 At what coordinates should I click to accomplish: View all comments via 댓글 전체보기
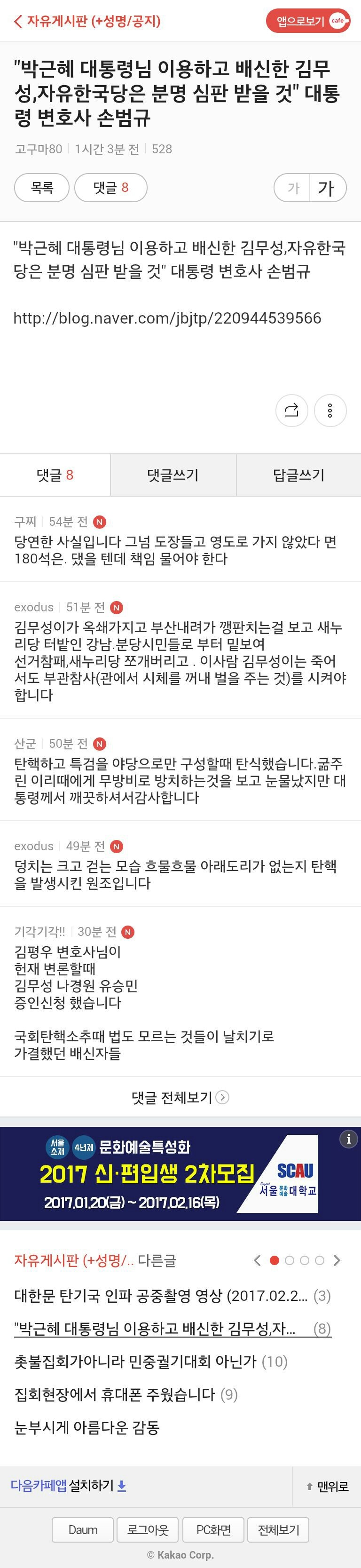click(x=180, y=1097)
